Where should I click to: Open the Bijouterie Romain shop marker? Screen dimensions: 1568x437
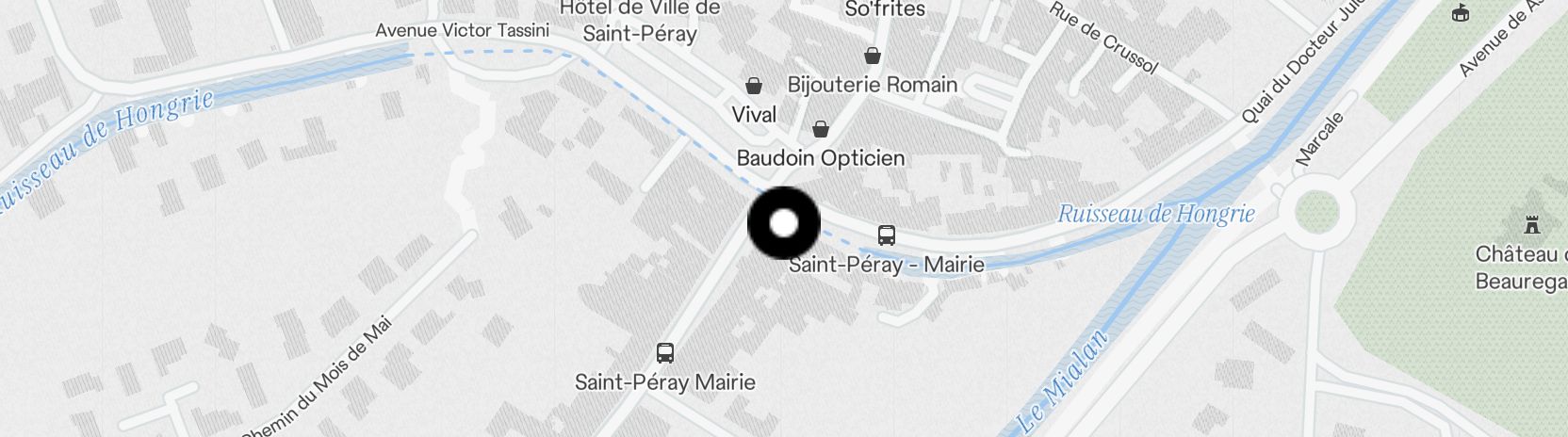pos(873,57)
